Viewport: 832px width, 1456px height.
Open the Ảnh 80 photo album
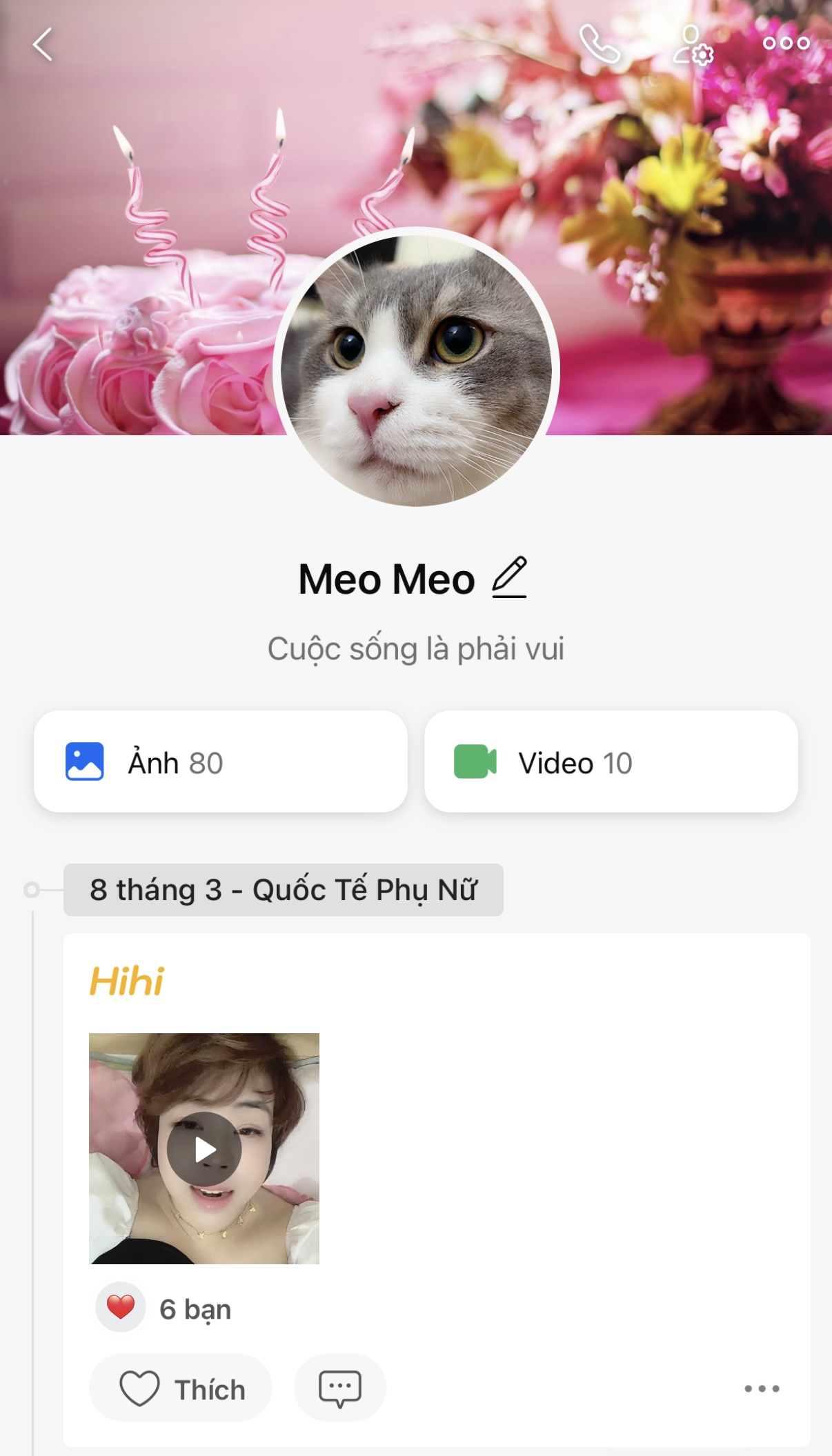[x=220, y=762]
